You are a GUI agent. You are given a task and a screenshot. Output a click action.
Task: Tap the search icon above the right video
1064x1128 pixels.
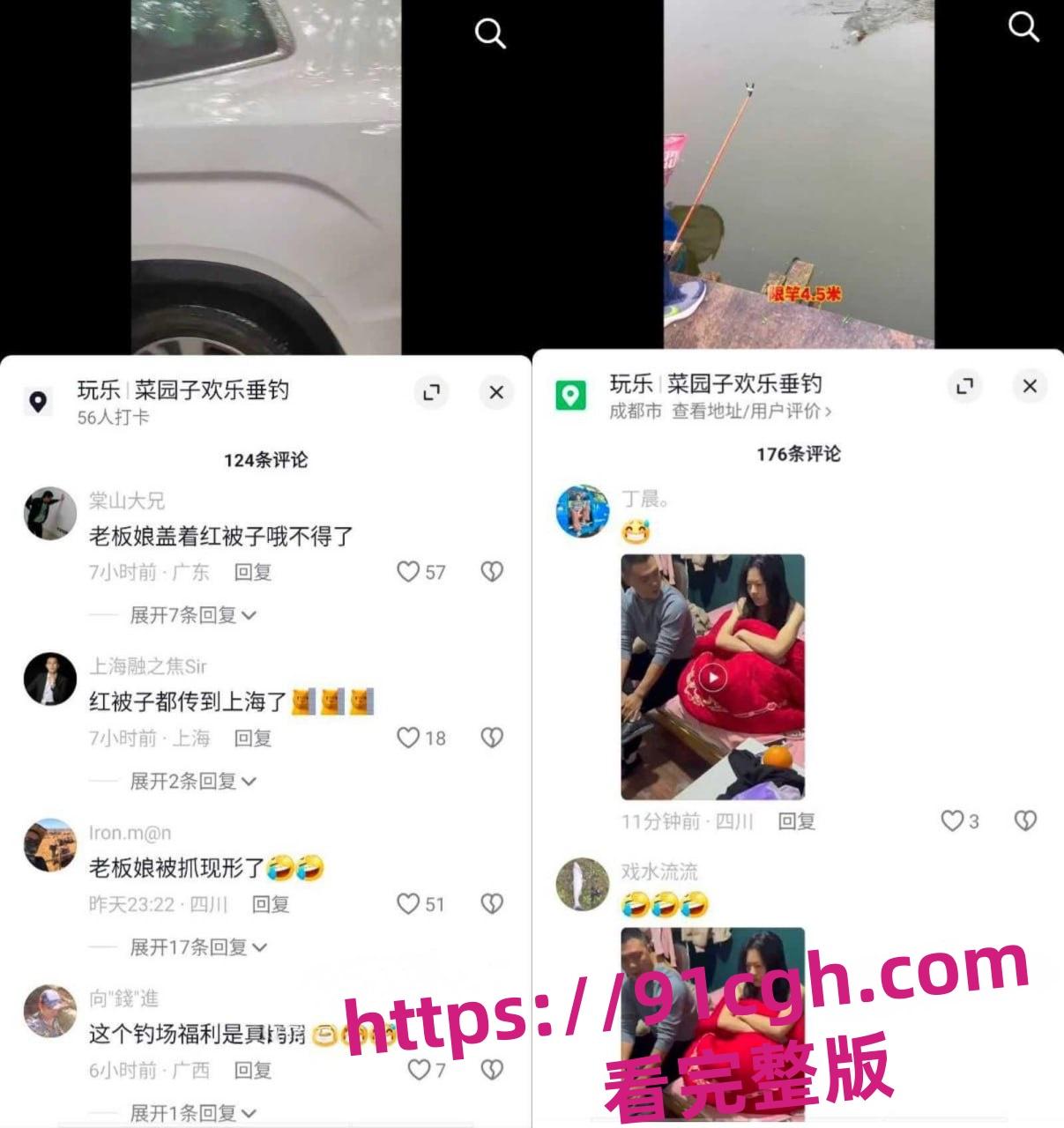click(x=1025, y=26)
